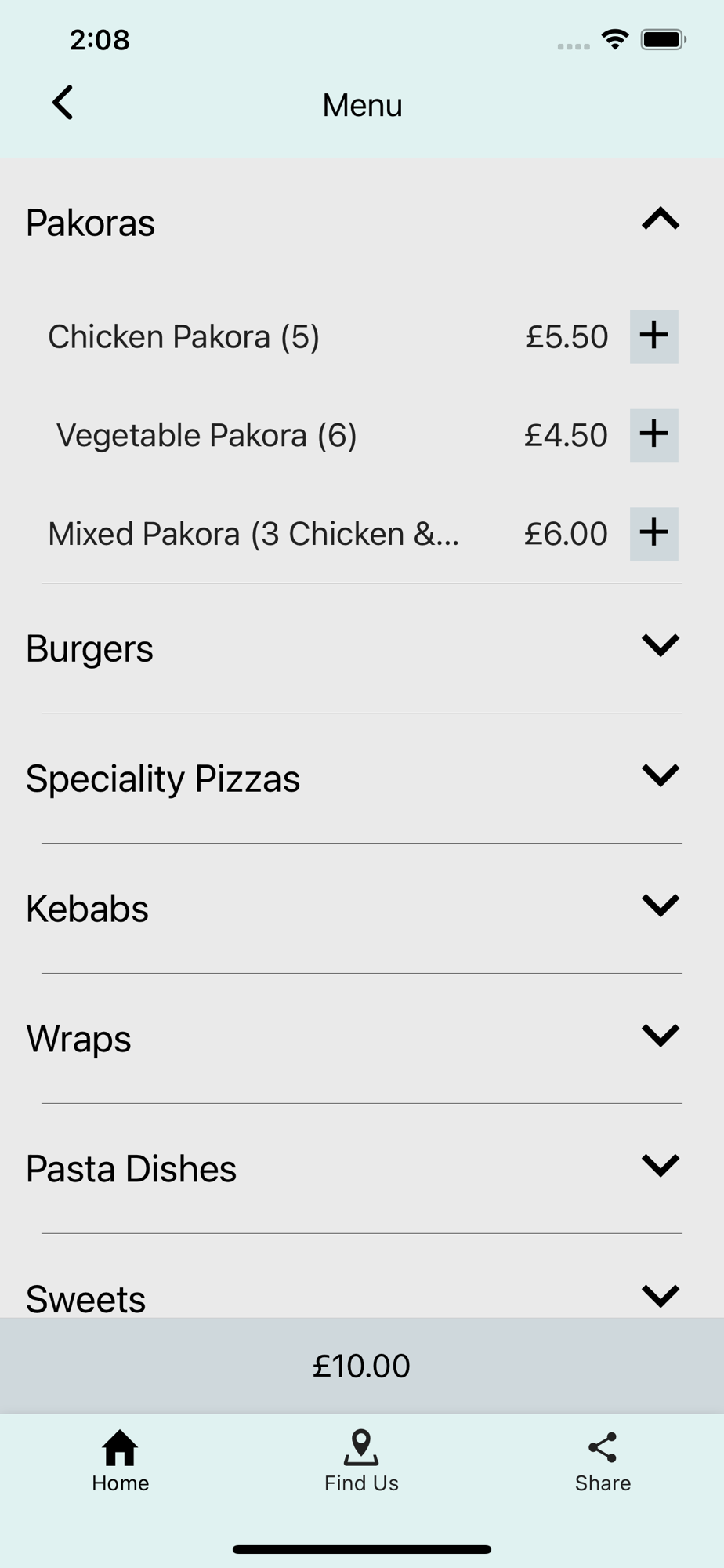Viewport: 724px width, 1568px height.
Task: Add Chicken Pakora (5) to the order
Action: (653, 336)
